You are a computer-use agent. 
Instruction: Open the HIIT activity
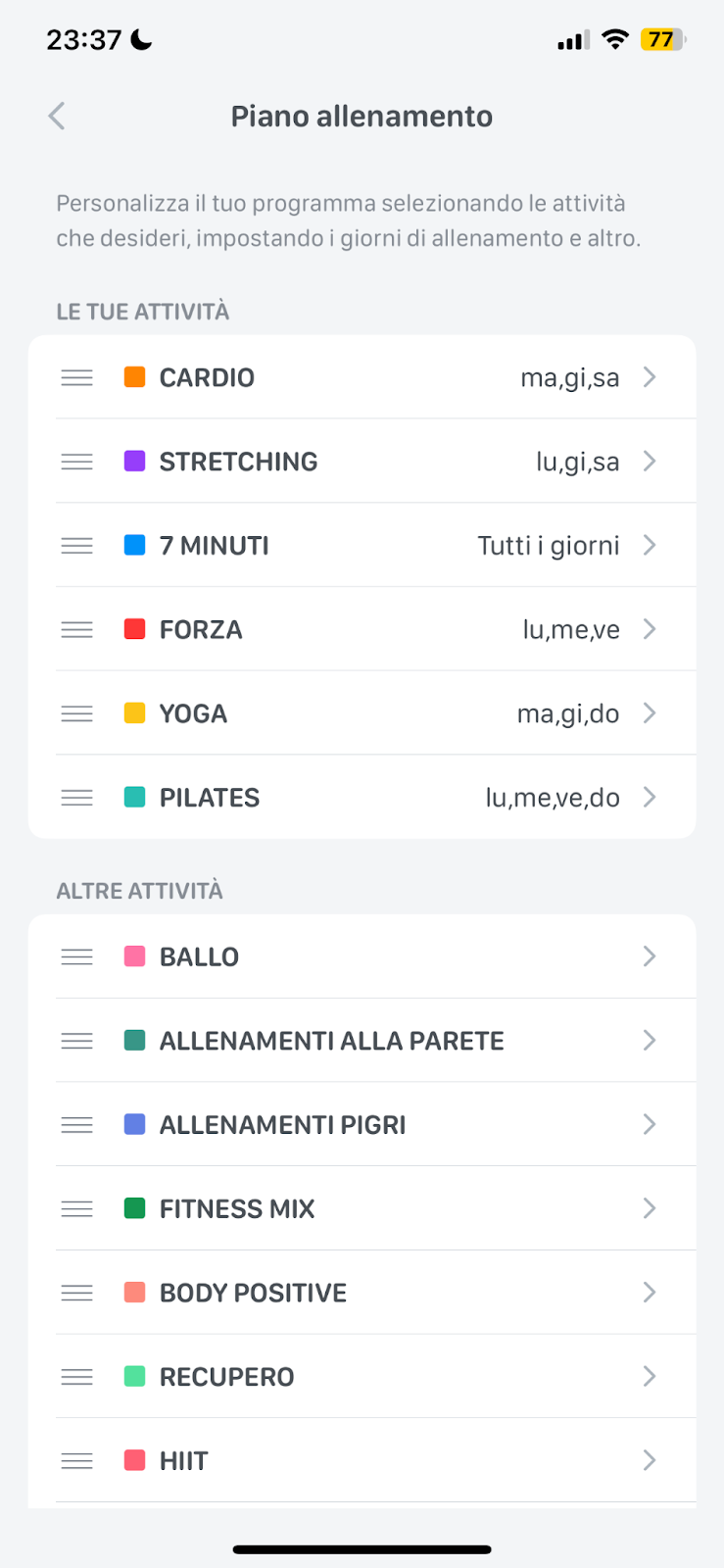(x=362, y=1461)
